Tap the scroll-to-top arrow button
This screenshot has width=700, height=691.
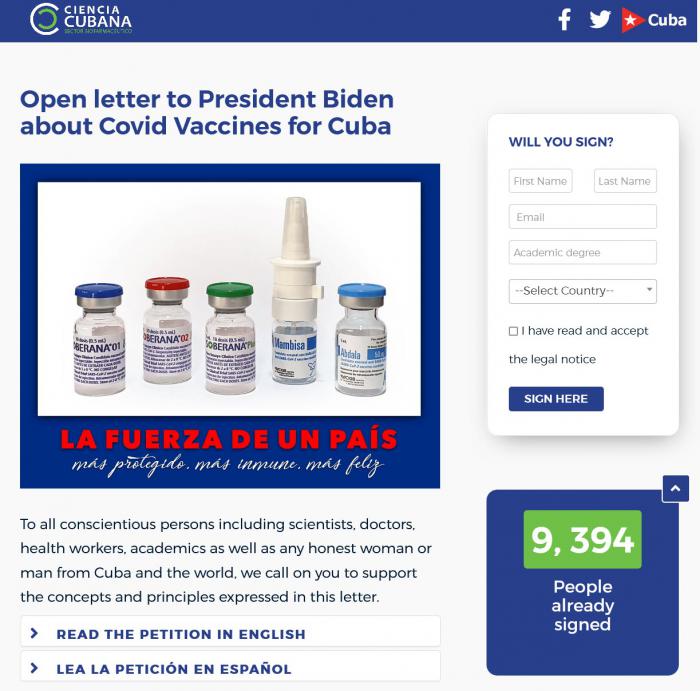pos(675,488)
